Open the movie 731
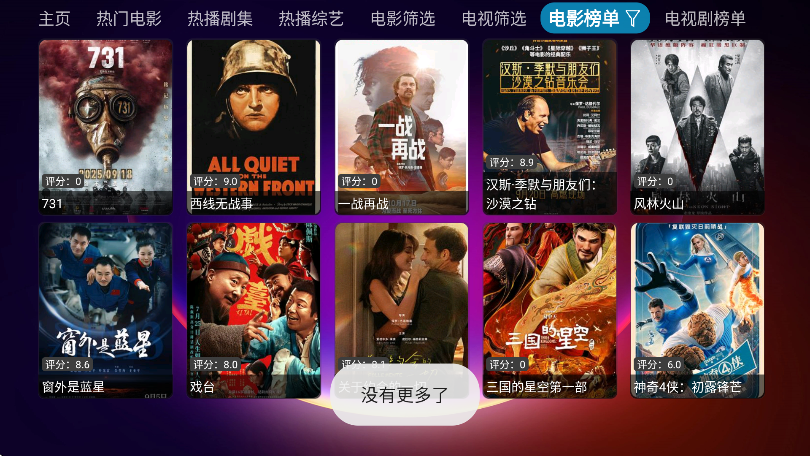This screenshot has width=810, height=456. tap(105, 125)
